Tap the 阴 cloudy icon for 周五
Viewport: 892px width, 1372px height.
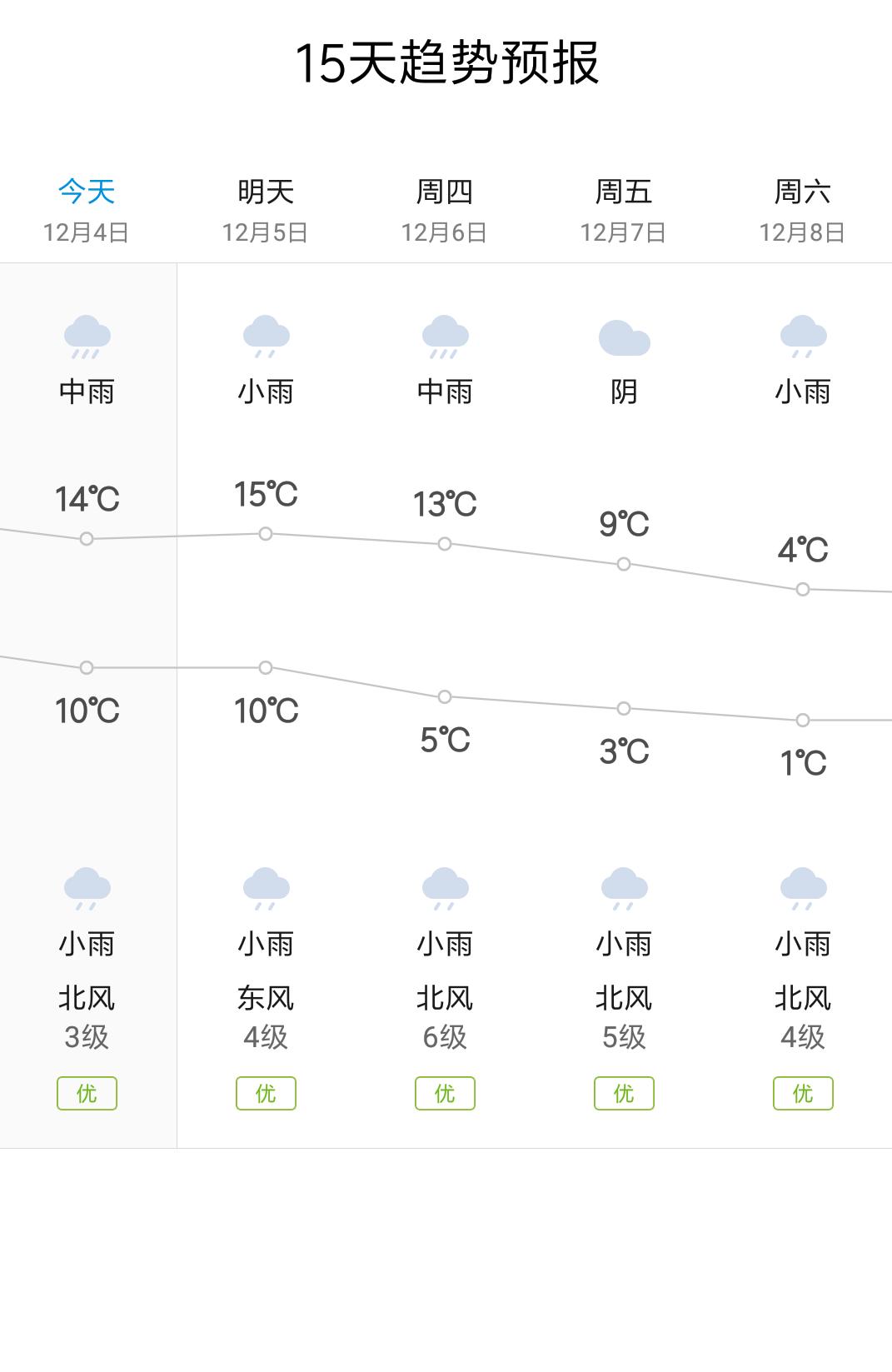click(624, 337)
